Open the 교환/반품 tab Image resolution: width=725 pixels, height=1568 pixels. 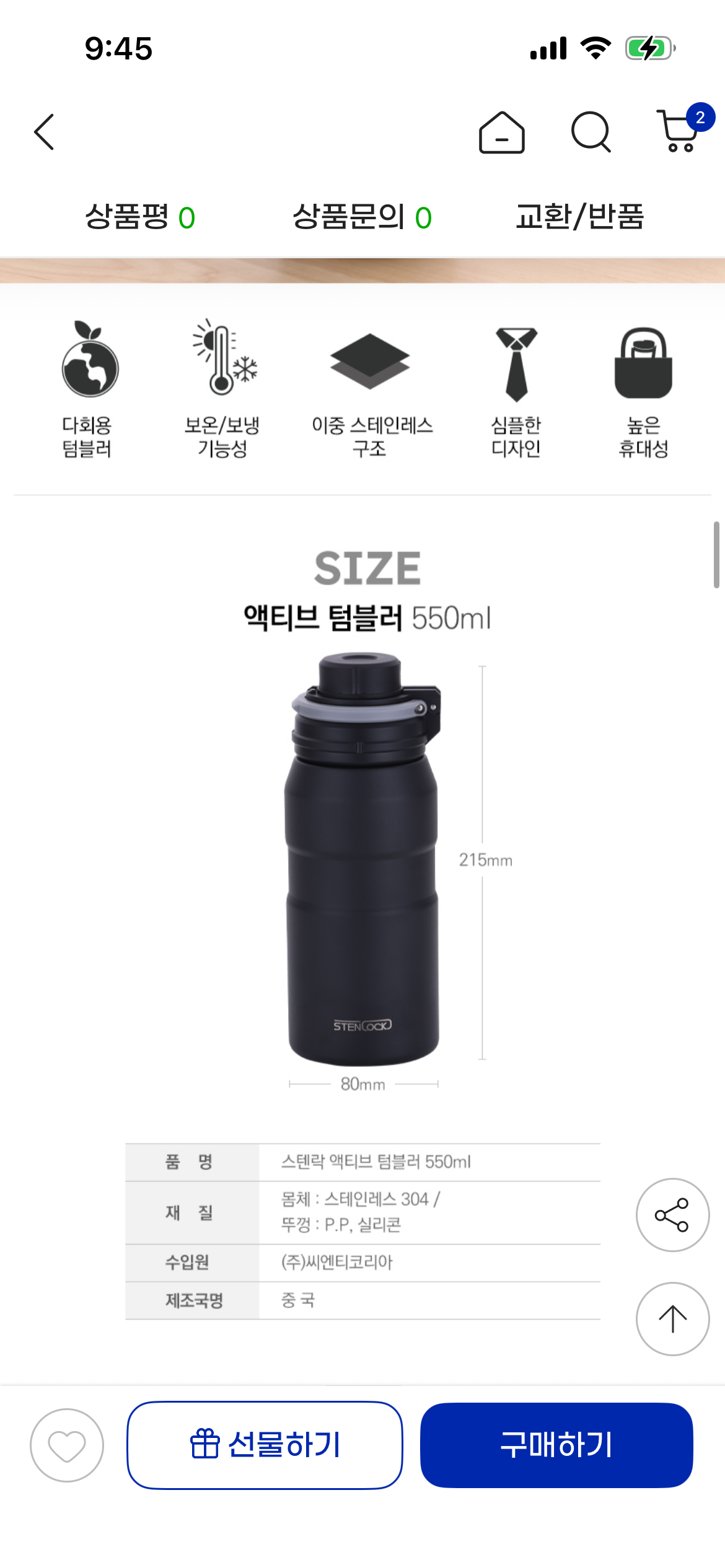(579, 217)
